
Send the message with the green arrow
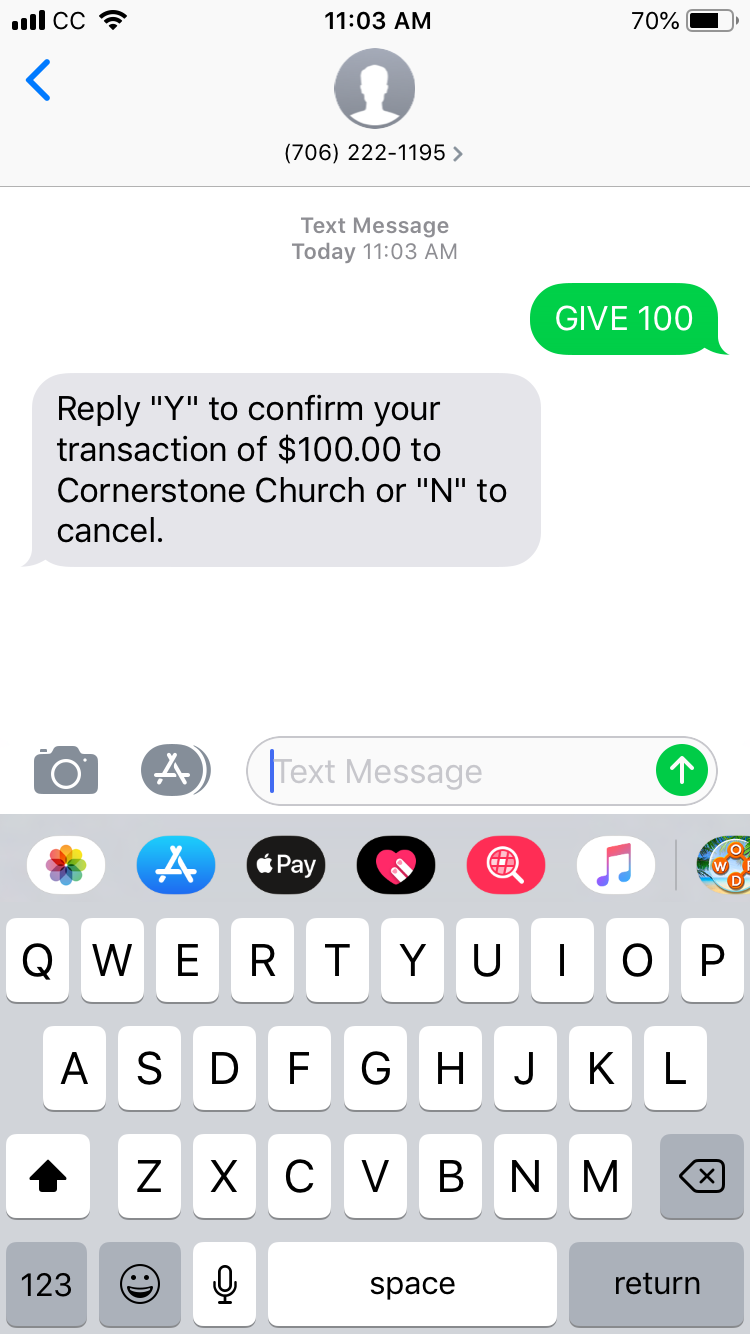point(682,770)
